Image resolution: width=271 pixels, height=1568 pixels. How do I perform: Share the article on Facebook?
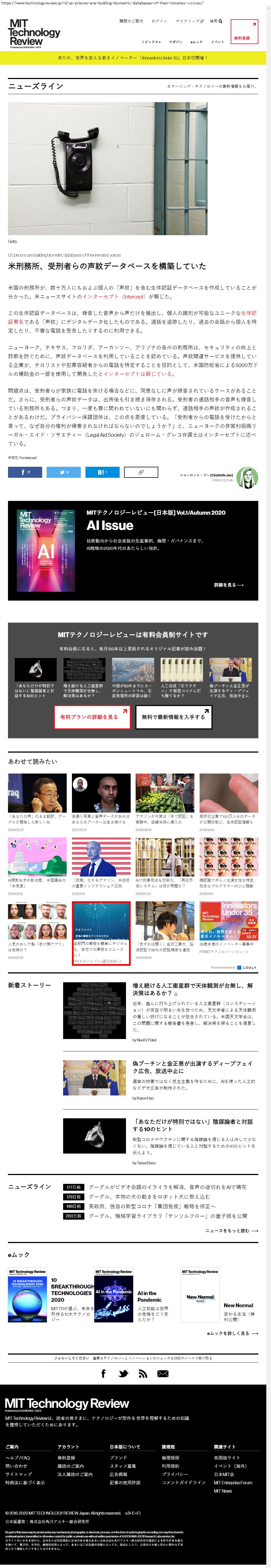(25, 472)
